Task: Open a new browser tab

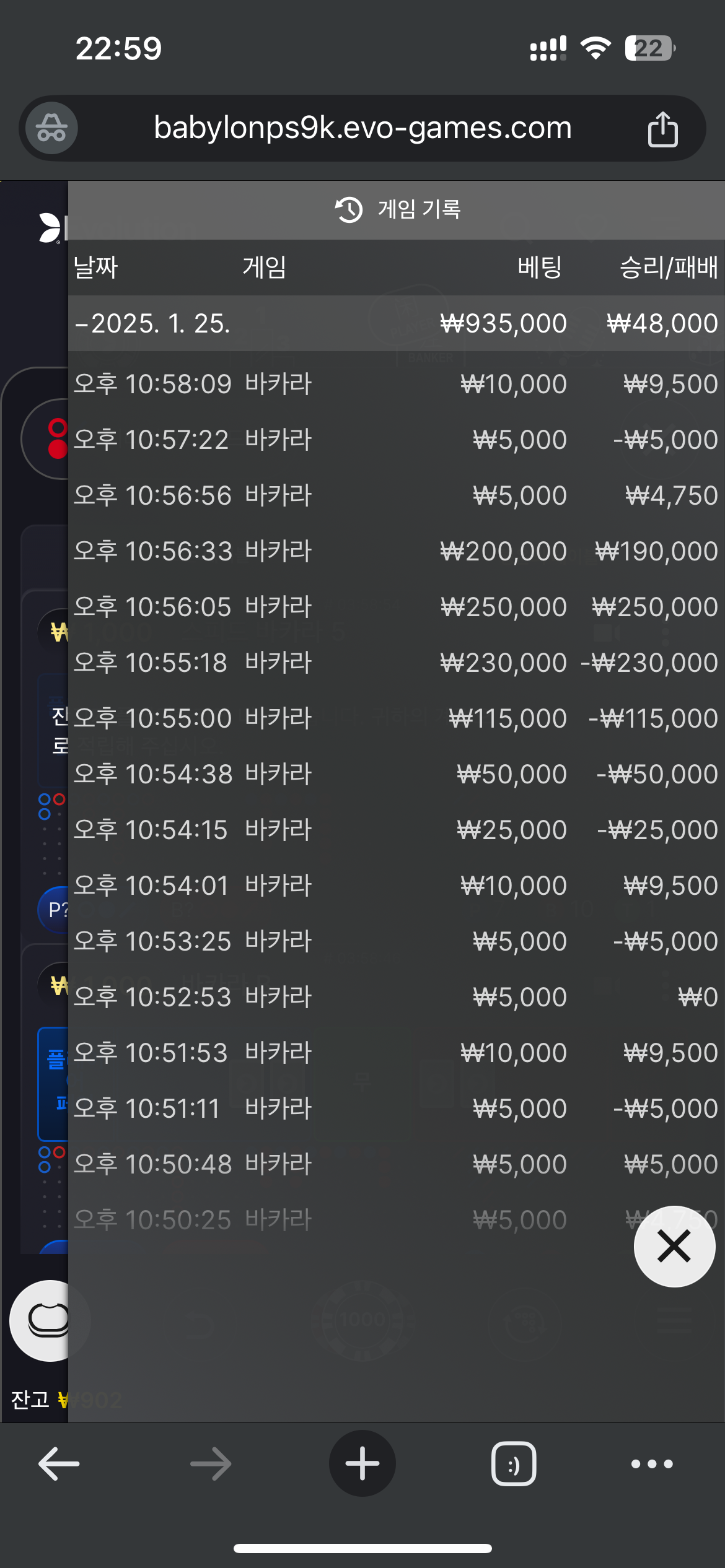Action: pos(362,1463)
